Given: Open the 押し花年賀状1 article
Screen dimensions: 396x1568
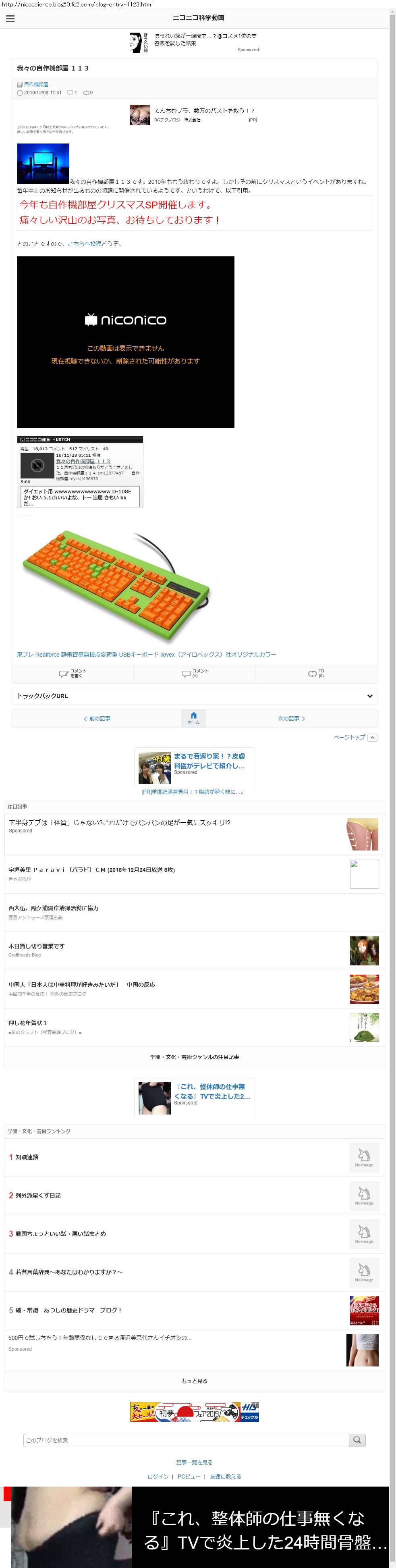Looking at the screenshot, I should (28, 1023).
